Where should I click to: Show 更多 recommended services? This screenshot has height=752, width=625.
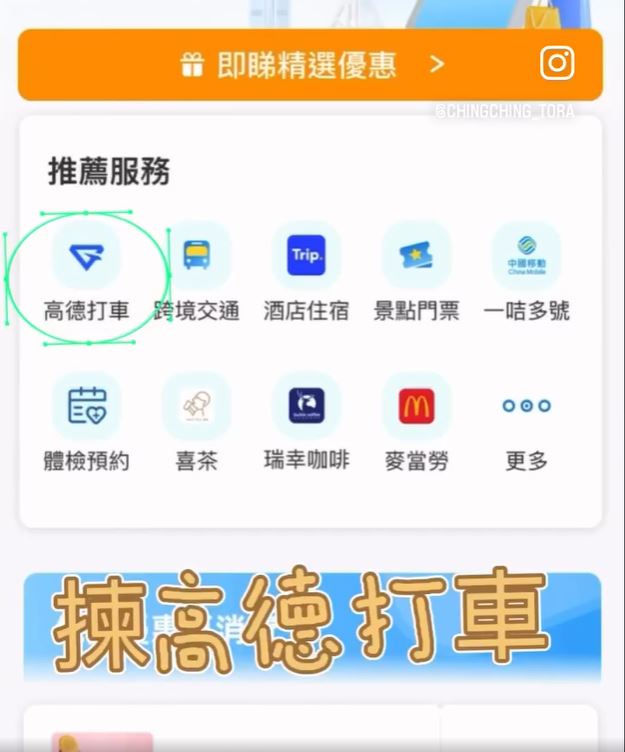click(526, 407)
